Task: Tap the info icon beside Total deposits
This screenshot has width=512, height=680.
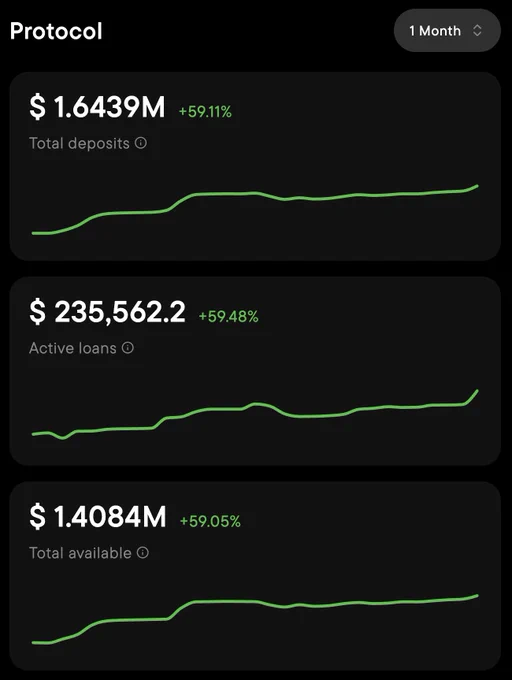Action: [141, 143]
